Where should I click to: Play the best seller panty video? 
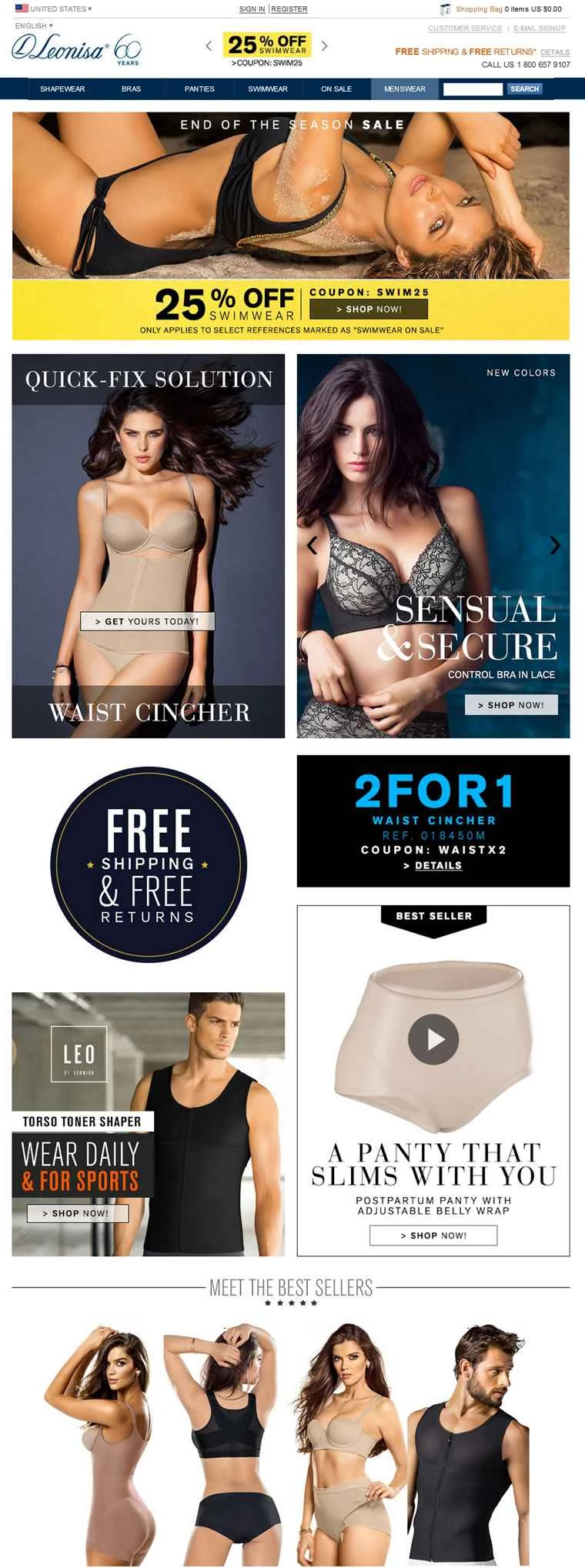(x=433, y=1039)
